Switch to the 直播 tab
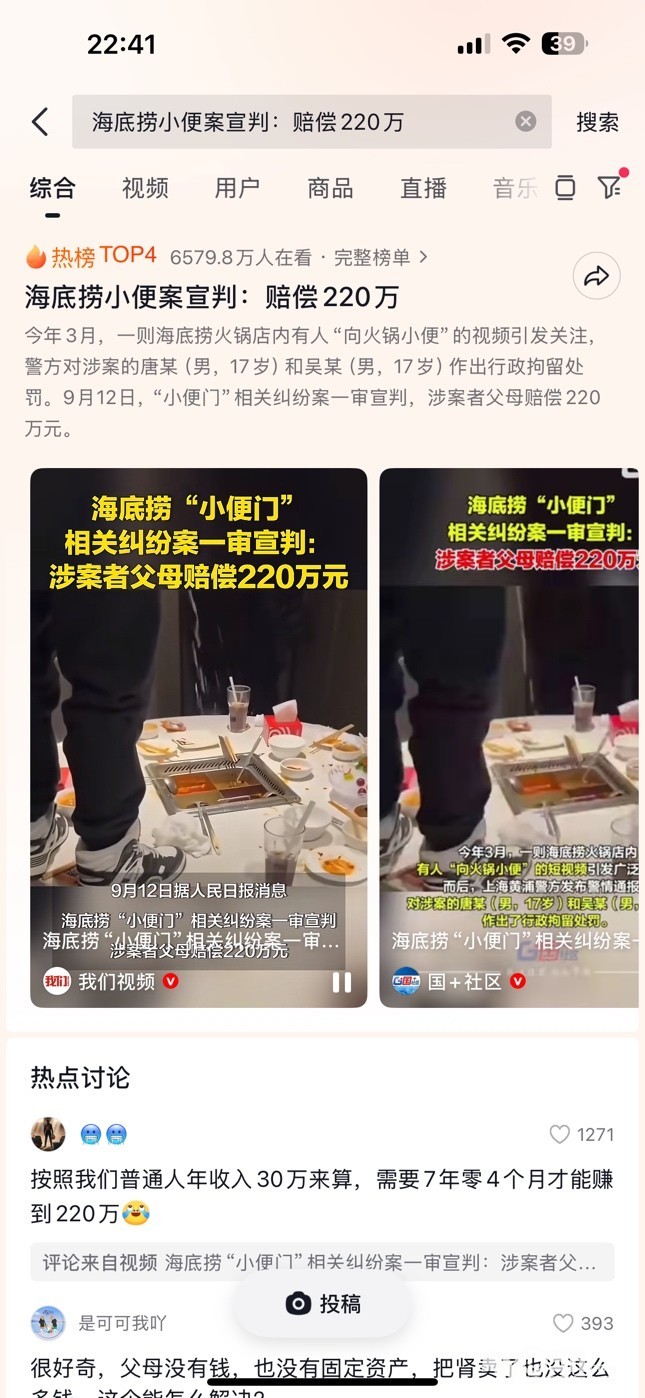This screenshot has height=1398, width=645. click(423, 188)
